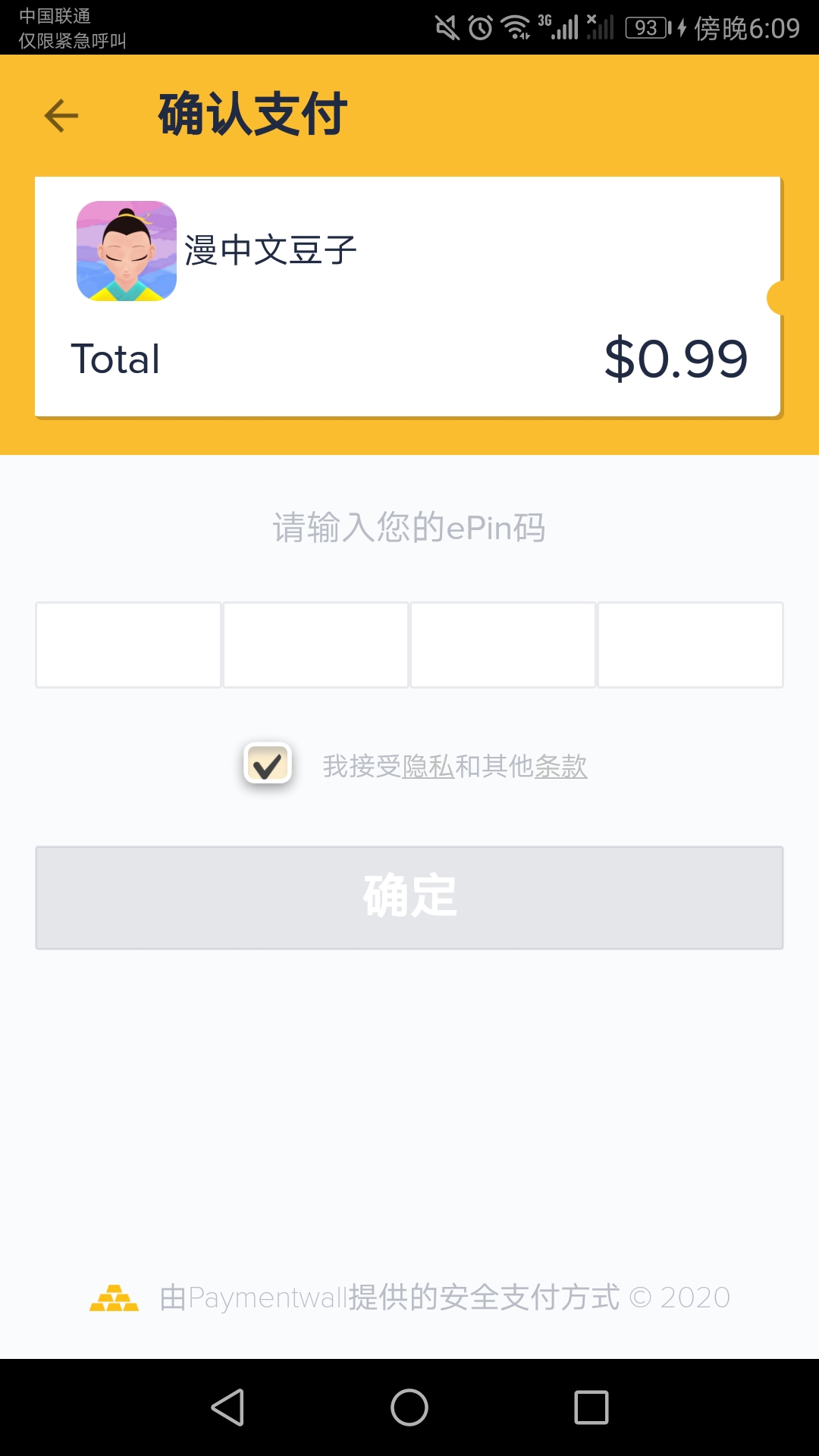Tap the second ePin code box
Screen dimensions: 819x1456
[x=315, y=645]
